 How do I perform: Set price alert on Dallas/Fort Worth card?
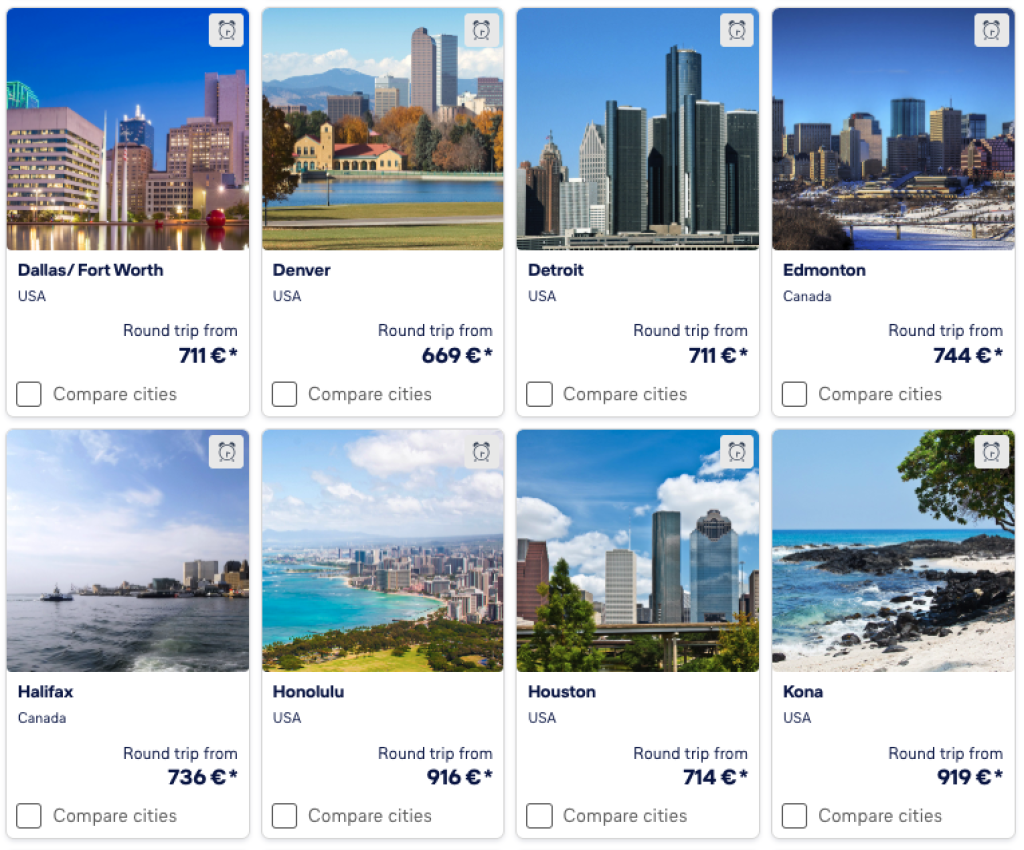click(226, 30)
